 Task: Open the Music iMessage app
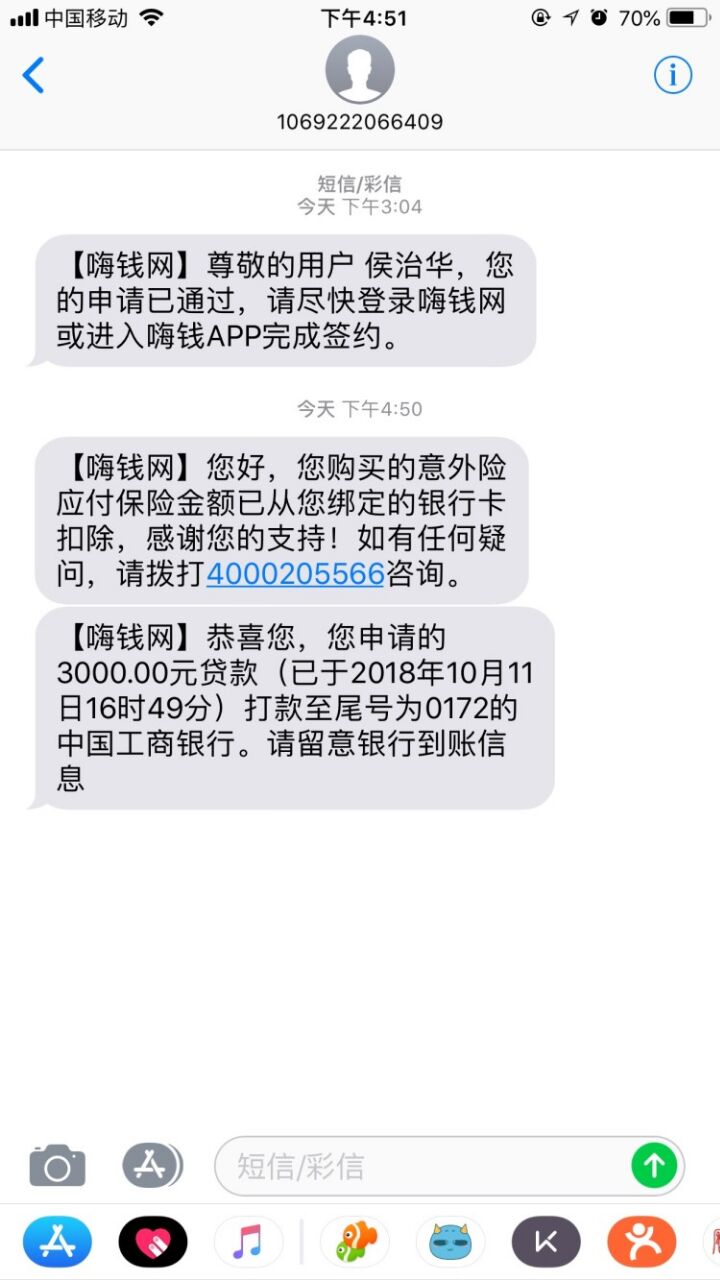[x=248, y=1242]
